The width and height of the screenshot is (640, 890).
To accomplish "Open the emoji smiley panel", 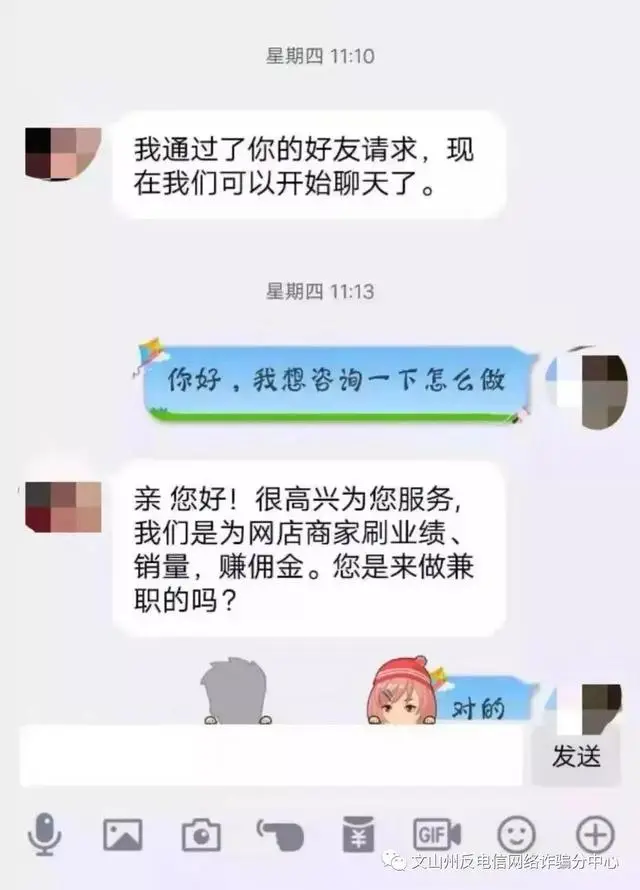I will click(516, 834).
